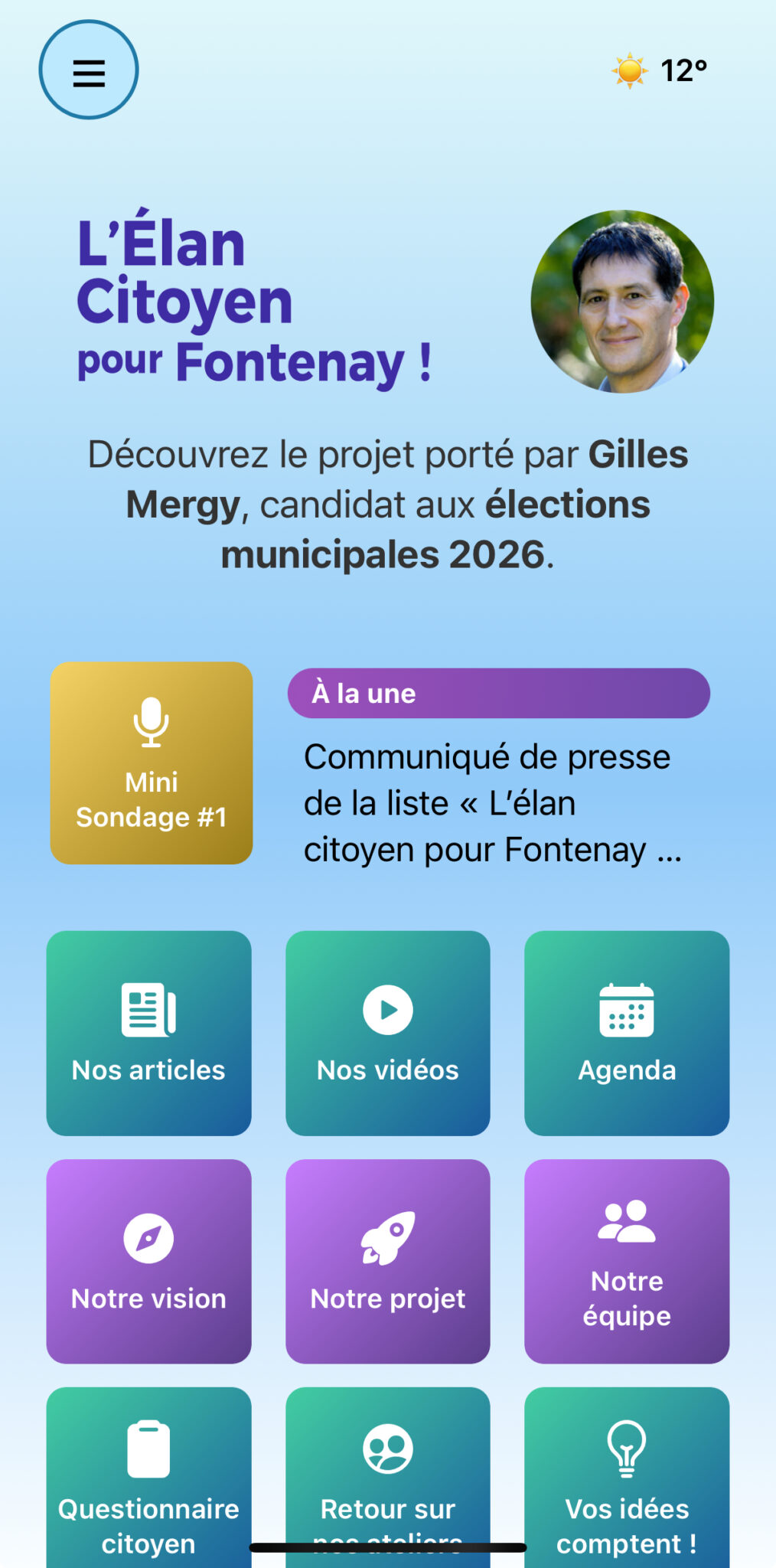View the Agenda
The height and width of the screenshot is (1568, 776).
tap(627, 1033)
